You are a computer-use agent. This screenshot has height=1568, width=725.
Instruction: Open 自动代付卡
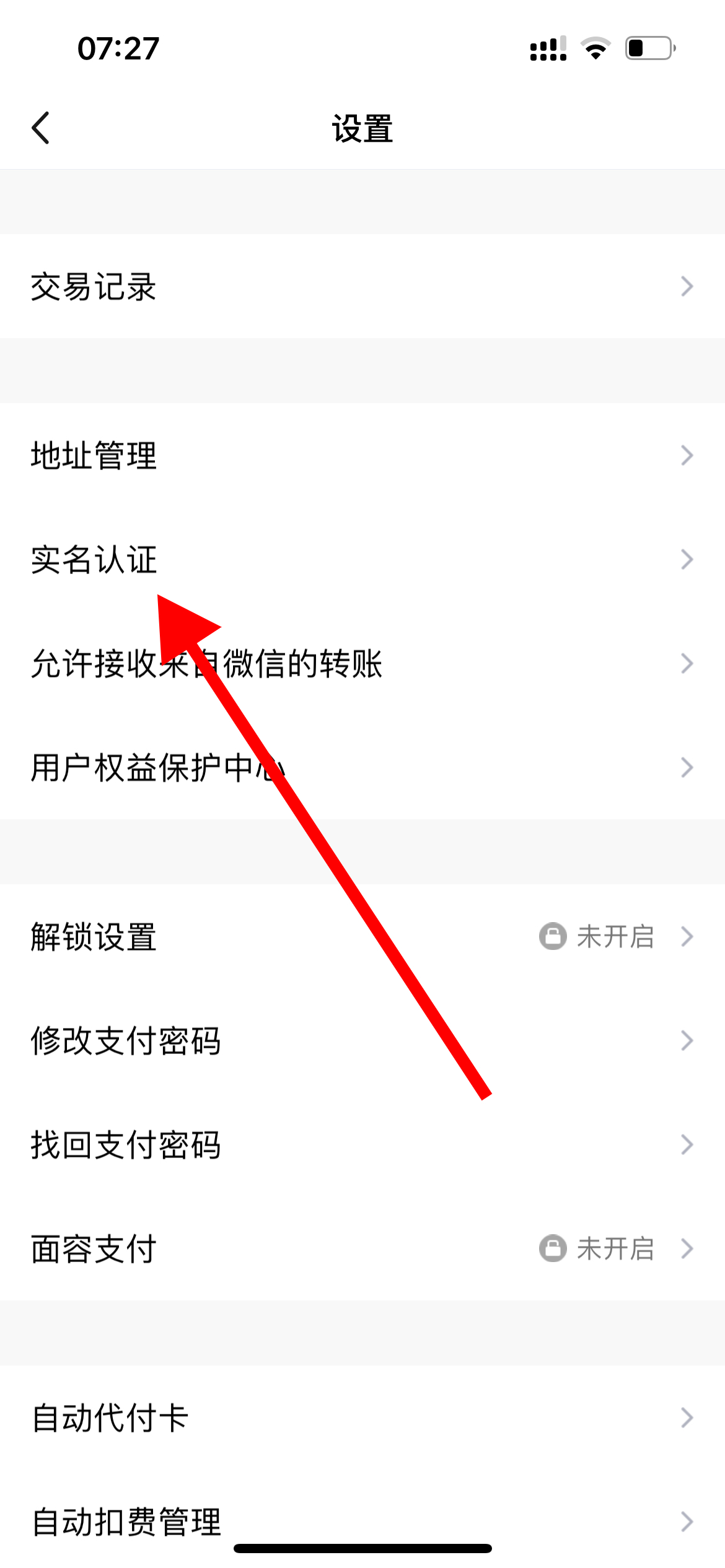coord(362,1418)
